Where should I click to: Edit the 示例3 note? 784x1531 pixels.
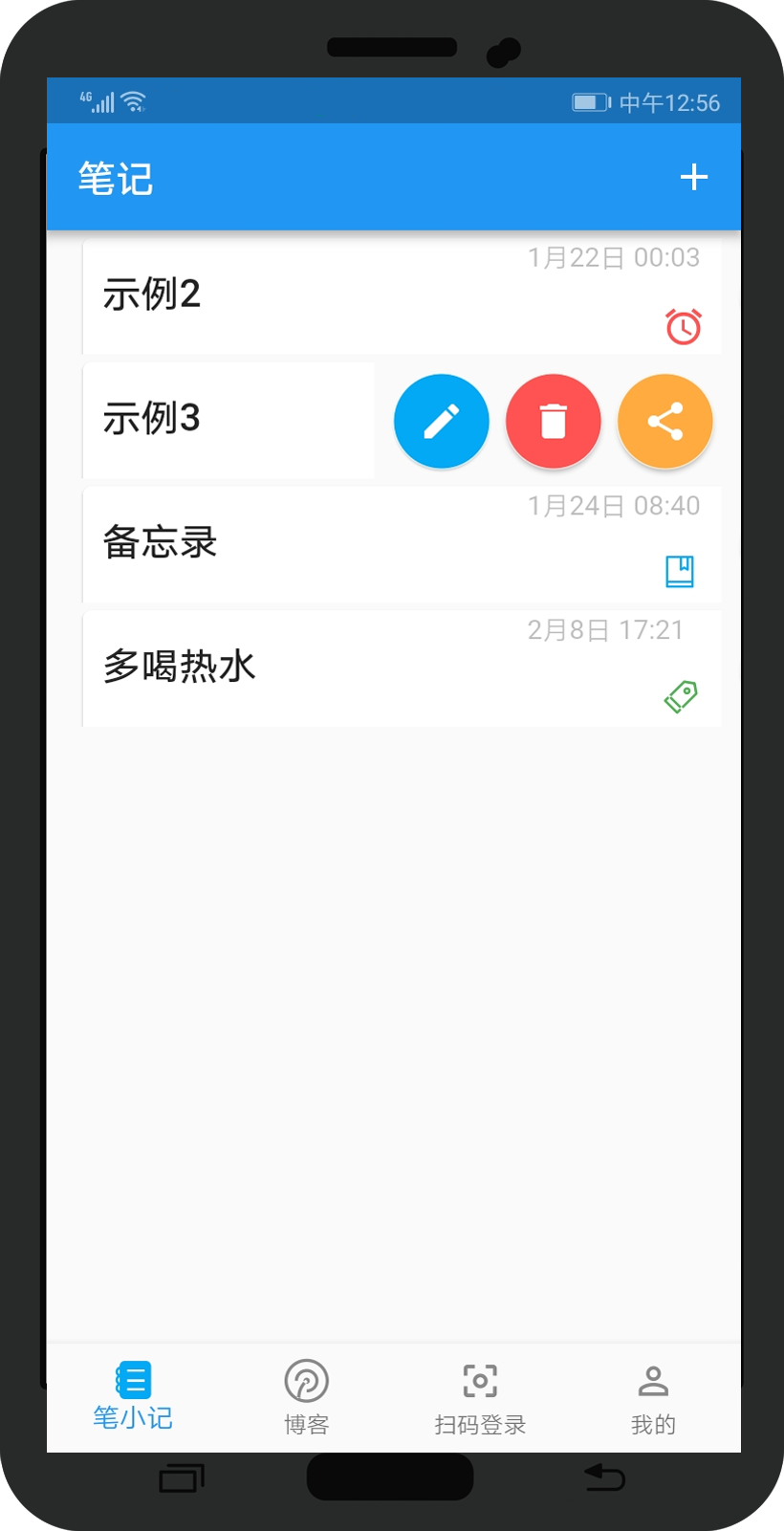[442, 421]
